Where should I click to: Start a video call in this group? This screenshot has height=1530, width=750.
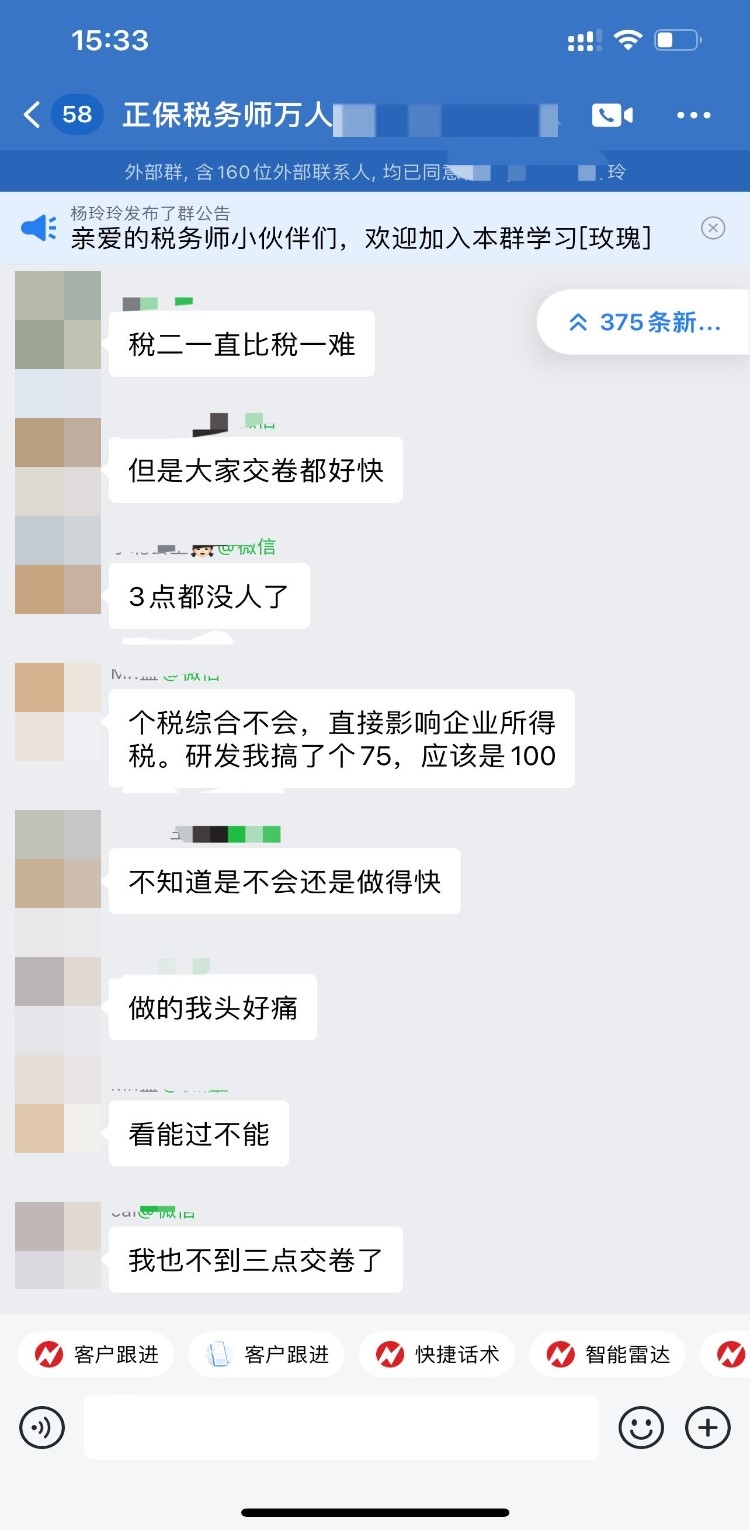coord(612,115)
